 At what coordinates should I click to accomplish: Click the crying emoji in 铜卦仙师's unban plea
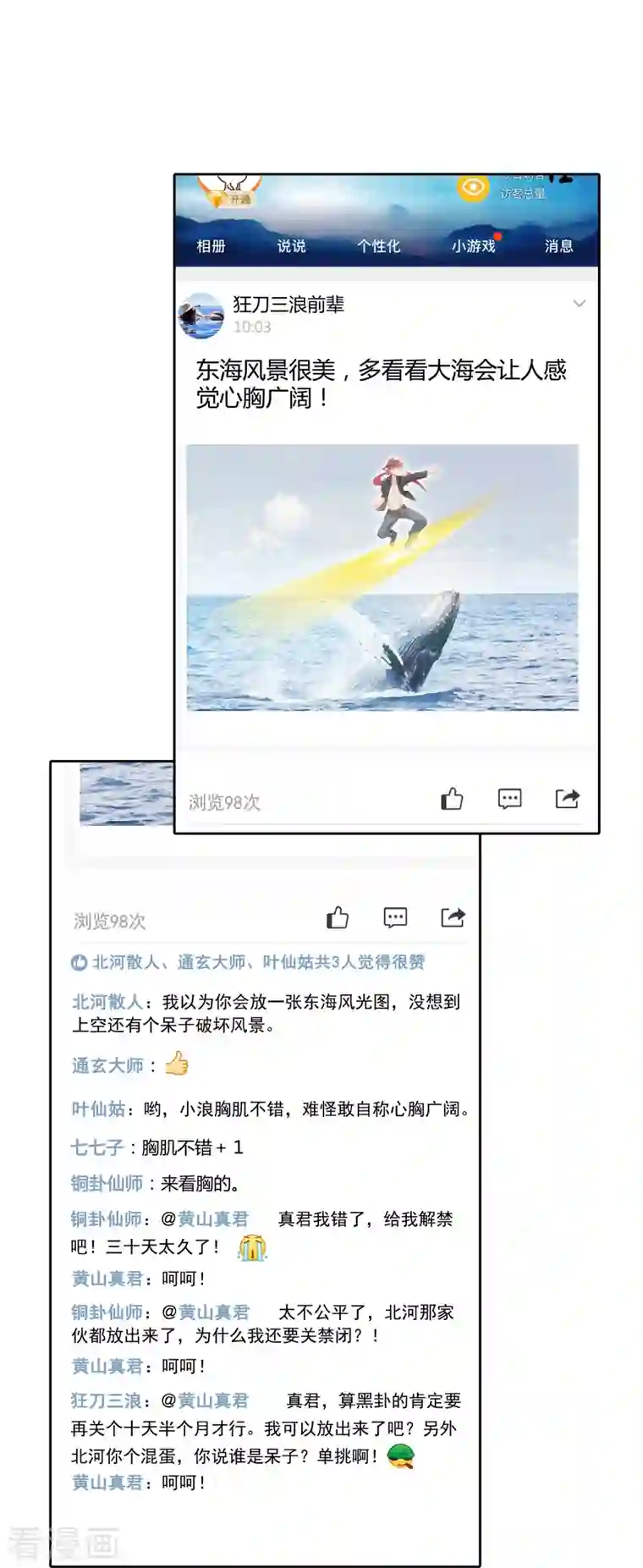254,1248
